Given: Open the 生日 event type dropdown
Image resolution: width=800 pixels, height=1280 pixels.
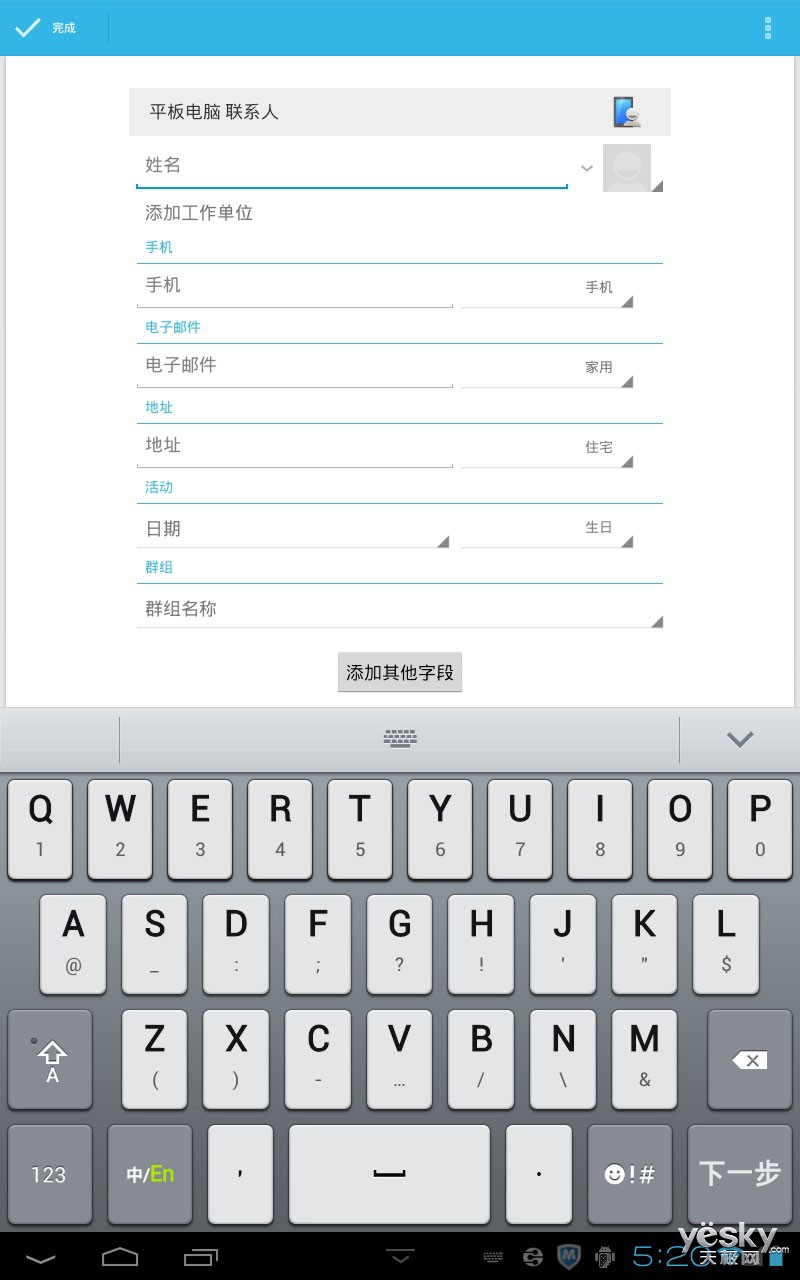Looking at the screenshot, I should 547,527.
